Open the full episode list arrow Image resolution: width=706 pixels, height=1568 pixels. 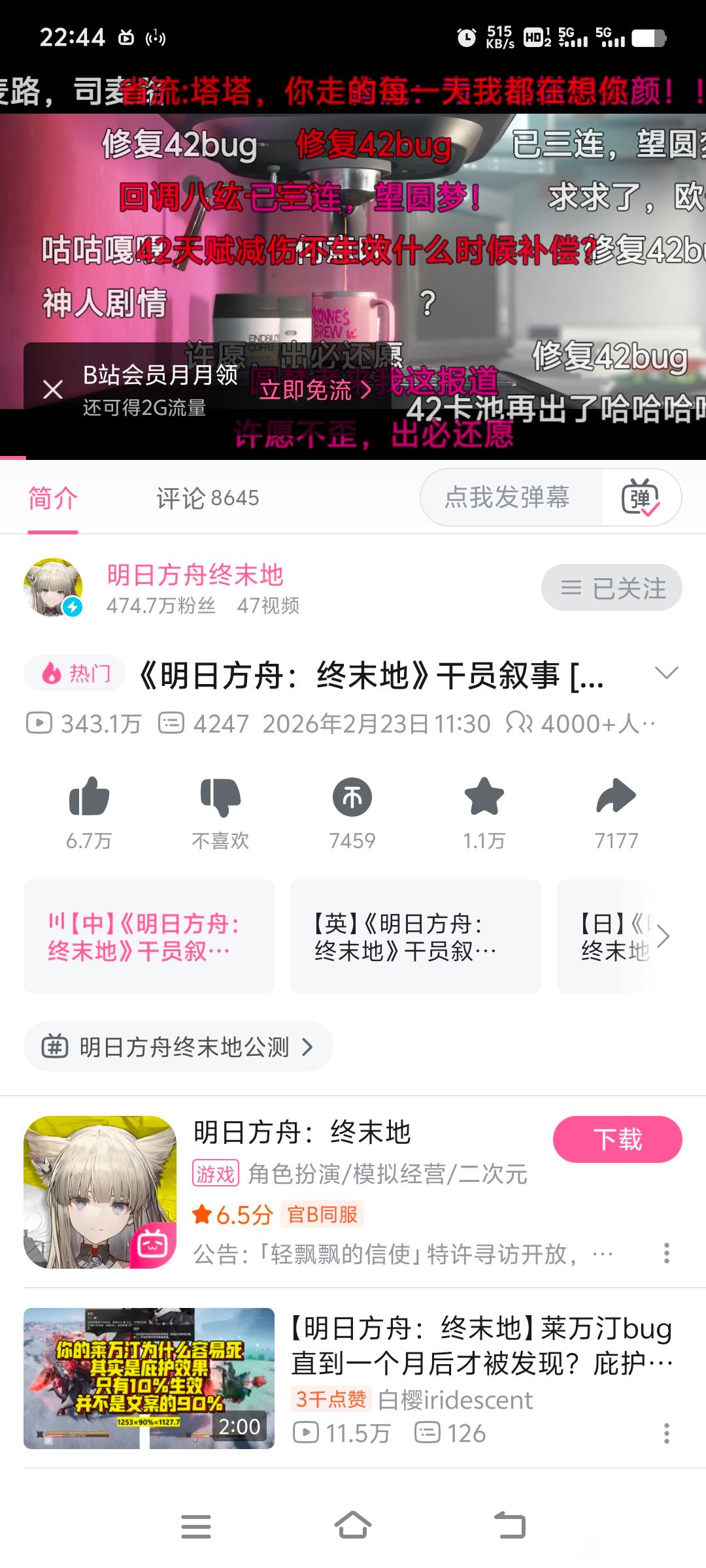(x=664, y=936)
